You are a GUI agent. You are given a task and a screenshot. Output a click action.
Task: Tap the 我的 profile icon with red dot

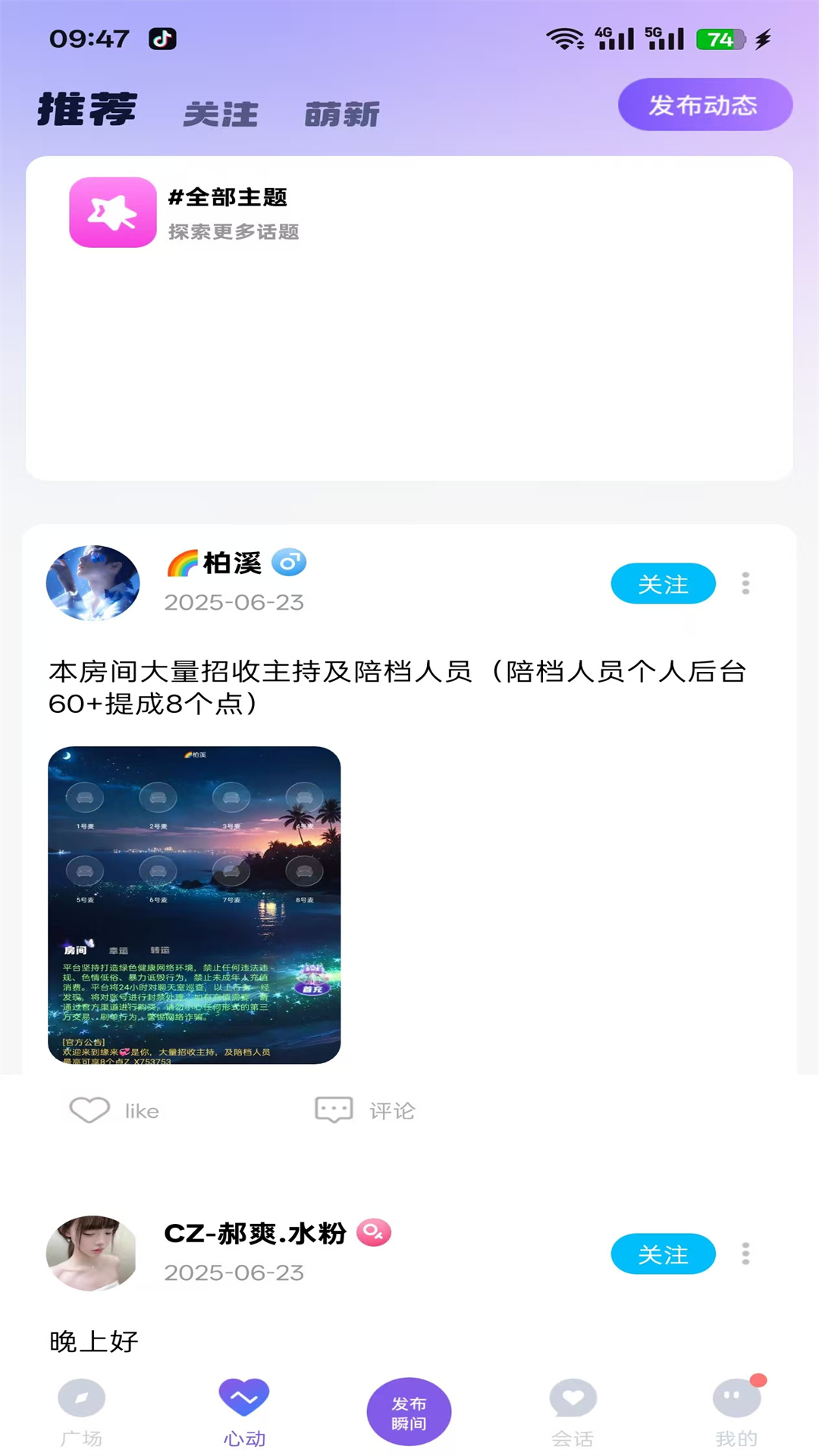tap(735, 1398)
